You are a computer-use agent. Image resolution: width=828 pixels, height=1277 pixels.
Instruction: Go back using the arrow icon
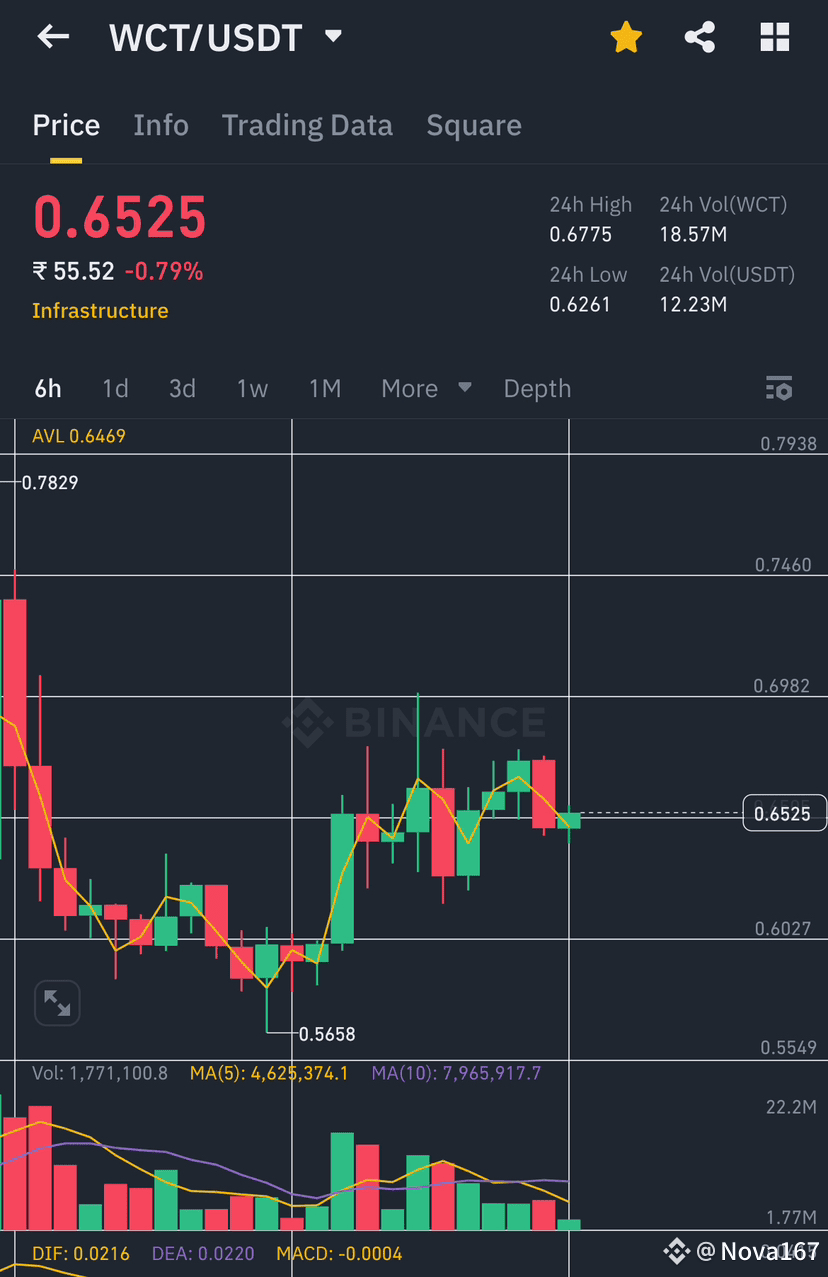[x=53, y=38]
